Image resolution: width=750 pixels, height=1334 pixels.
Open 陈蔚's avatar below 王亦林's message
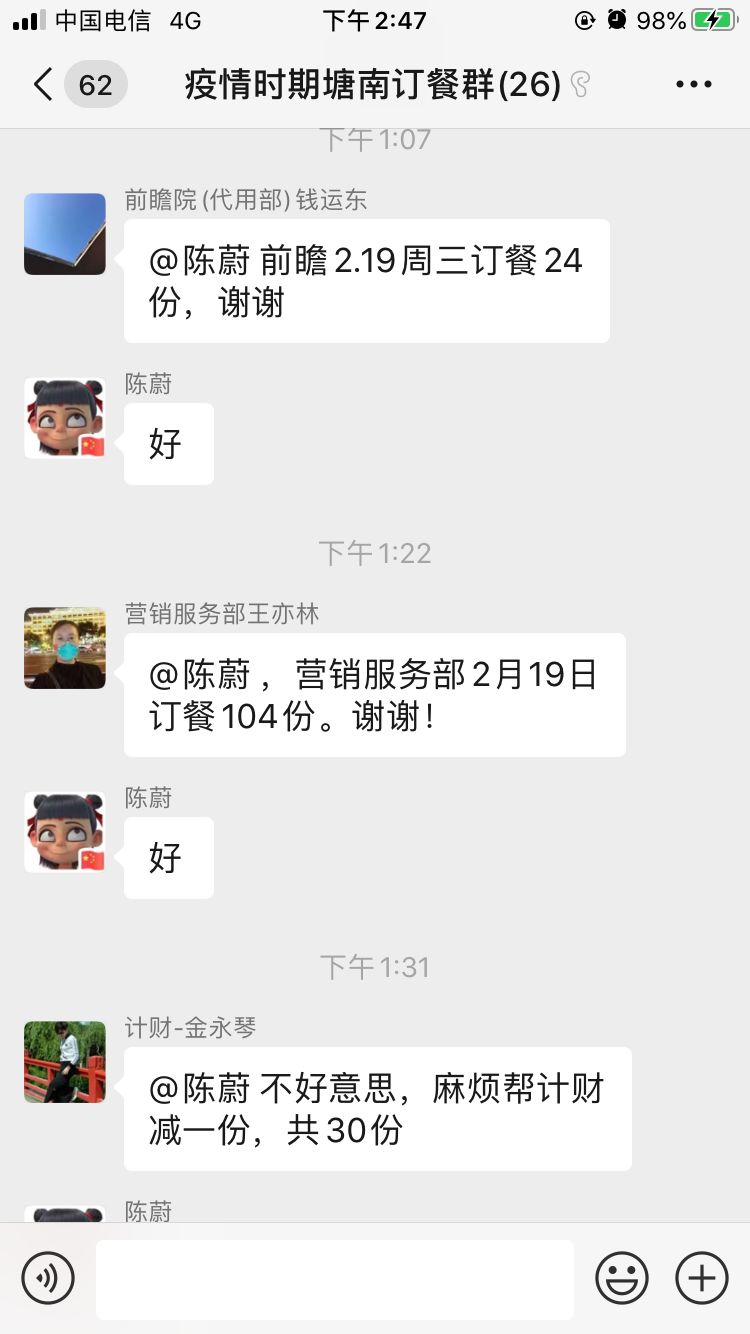(x=65, y=832)
